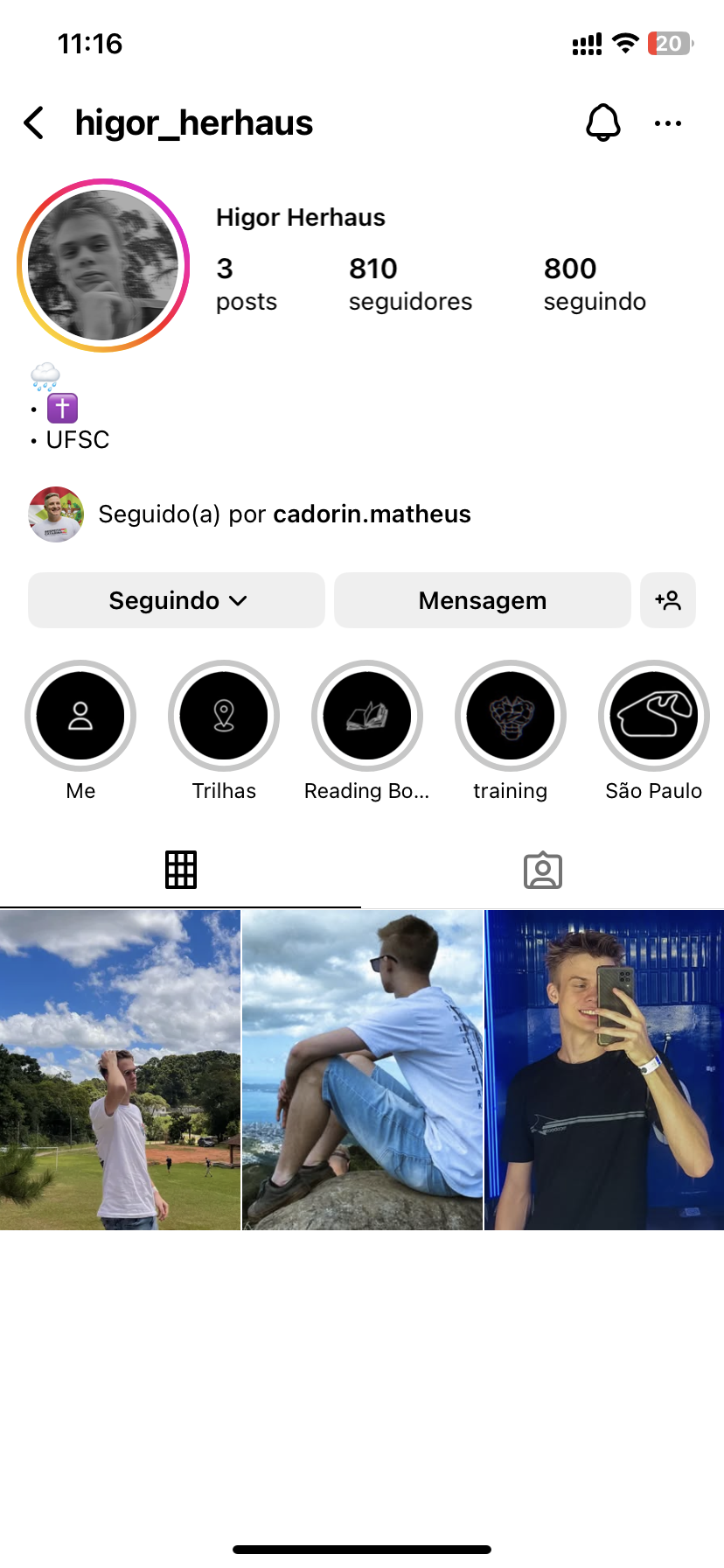724x1568 pixels.
Task: Open the Me story highlight
Action: coord(80,716)
